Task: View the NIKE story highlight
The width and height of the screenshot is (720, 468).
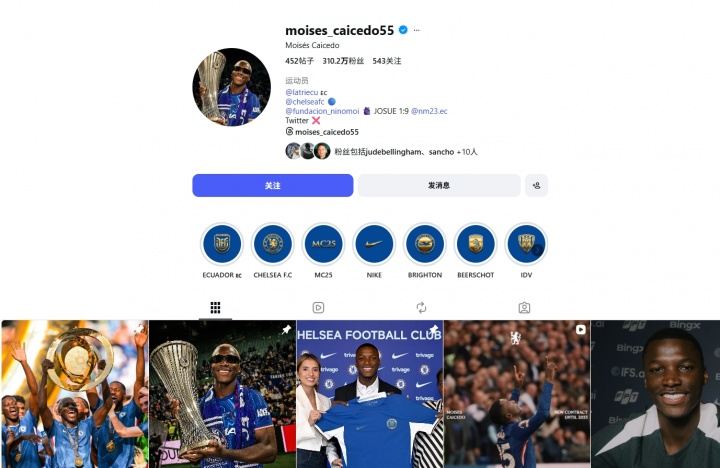Action: click(x=374, y=244)
